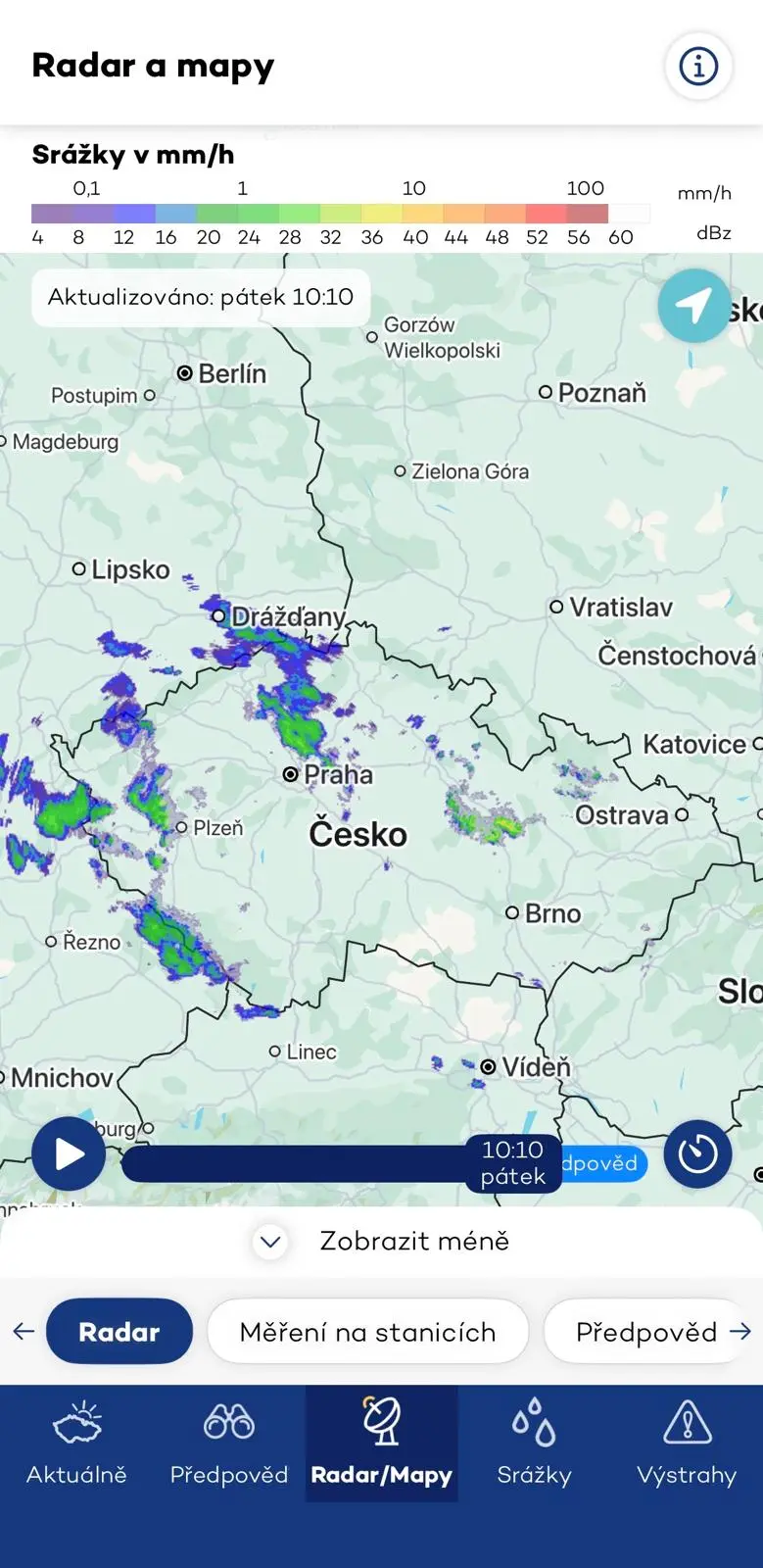This screenshot has width=763, height=1568.
Task: Tap the right arrow beside the chips
Action: tap(740, 1332)
